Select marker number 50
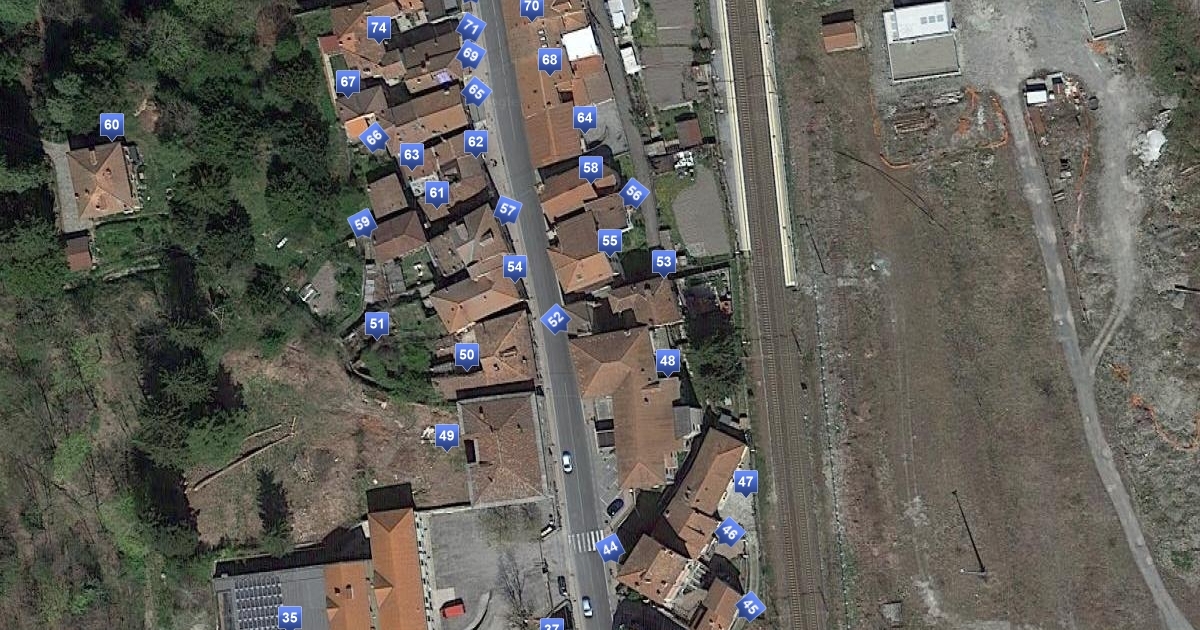Screen dimensions: 1200x630 [466, 355]
